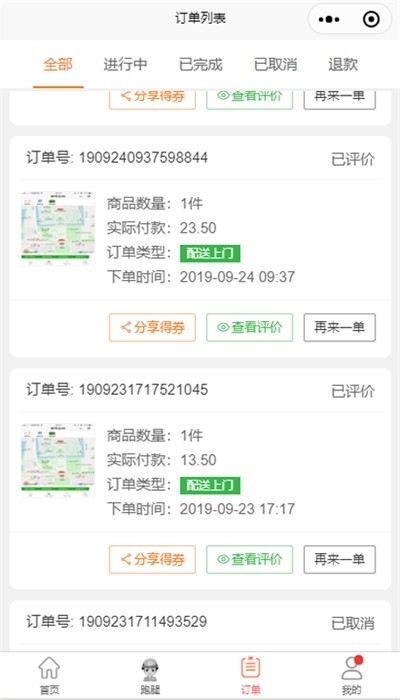The height and width of the screenshot is (700, 400).
Task: Select the 全部 orders tab
Action: click(x=58, y=65)
